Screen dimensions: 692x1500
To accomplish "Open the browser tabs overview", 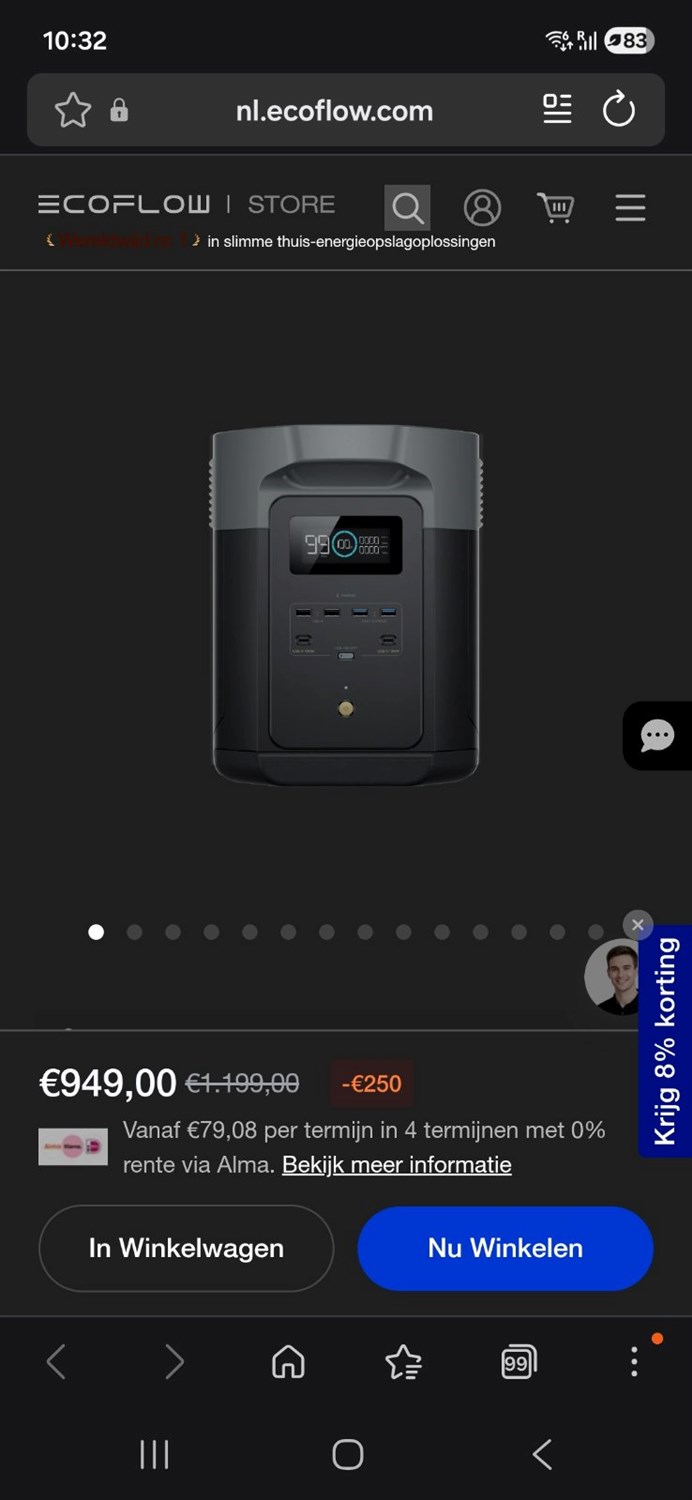I will coord(518,1362).
